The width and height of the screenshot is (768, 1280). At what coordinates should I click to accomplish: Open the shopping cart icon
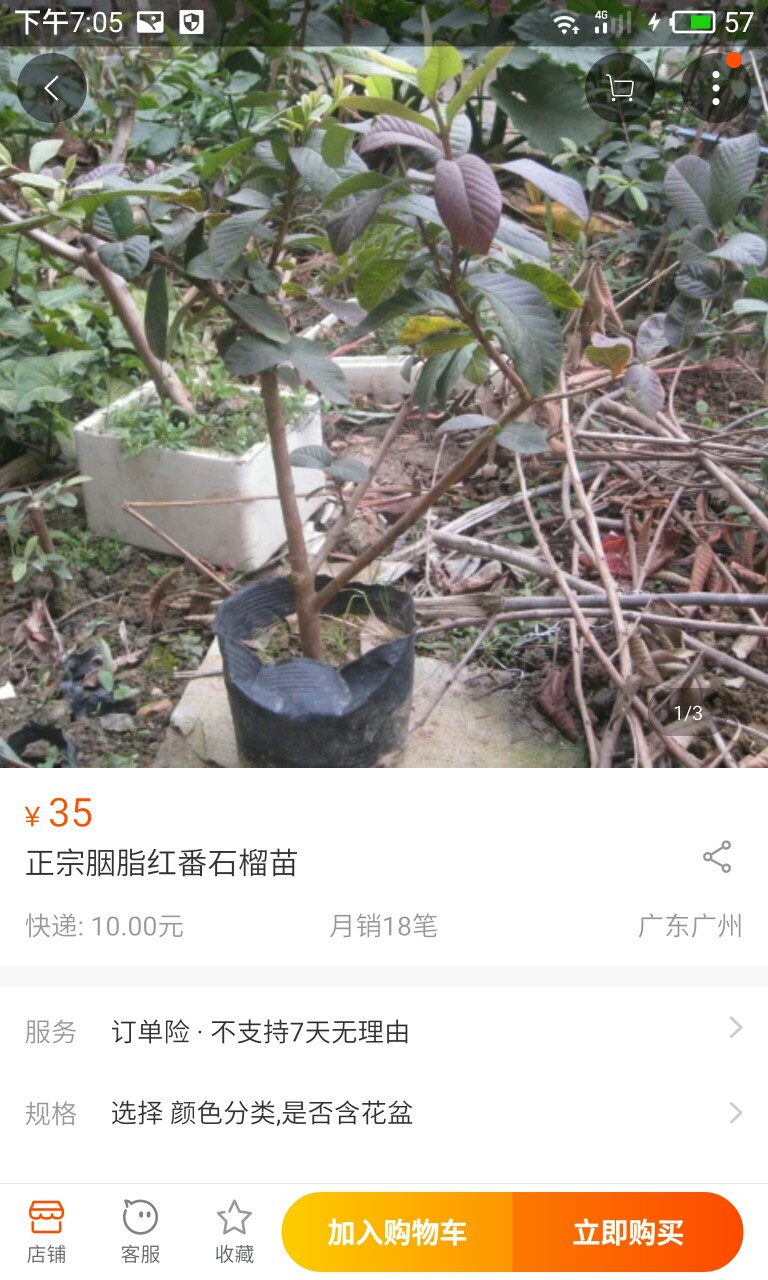(620, 88)
